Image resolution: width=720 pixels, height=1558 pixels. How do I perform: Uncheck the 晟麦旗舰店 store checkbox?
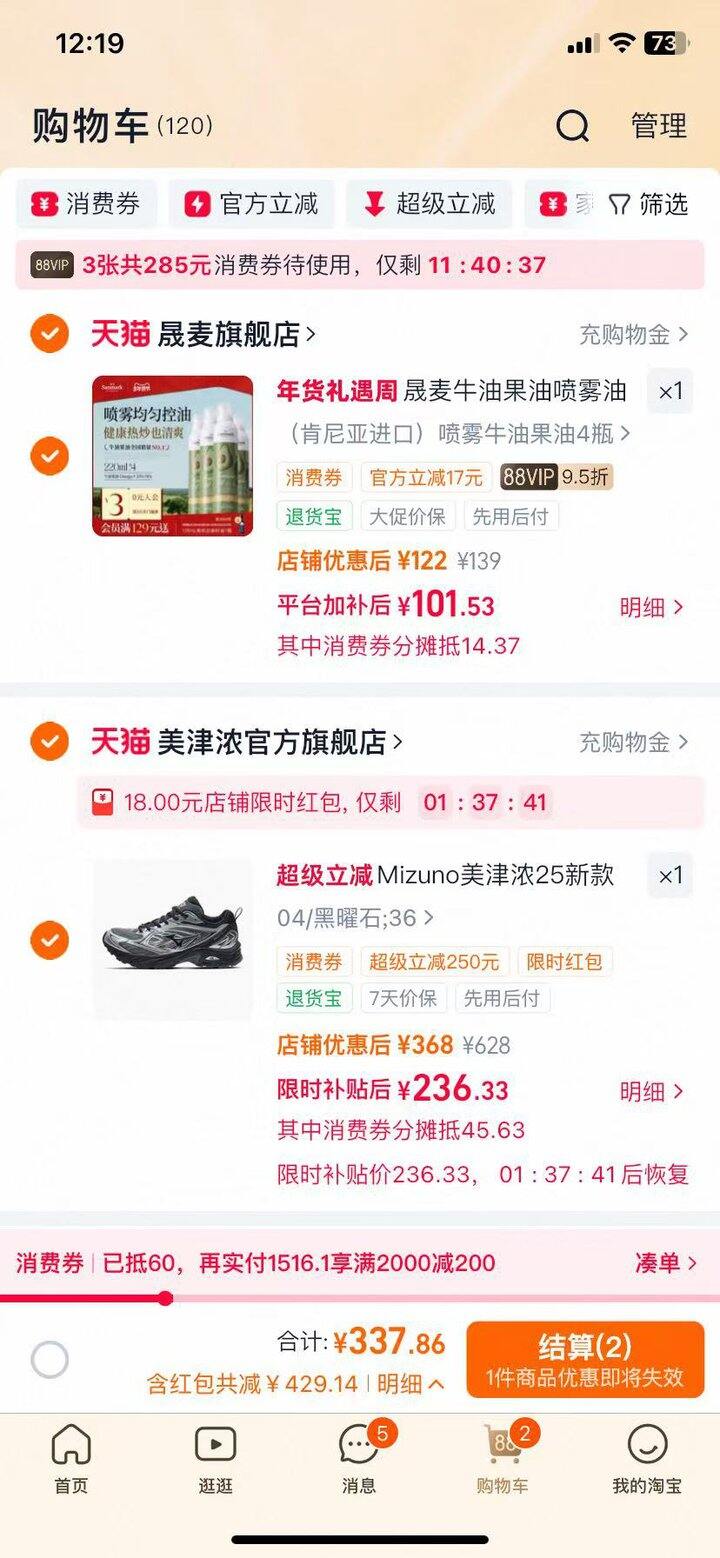[x=49, y=334]
